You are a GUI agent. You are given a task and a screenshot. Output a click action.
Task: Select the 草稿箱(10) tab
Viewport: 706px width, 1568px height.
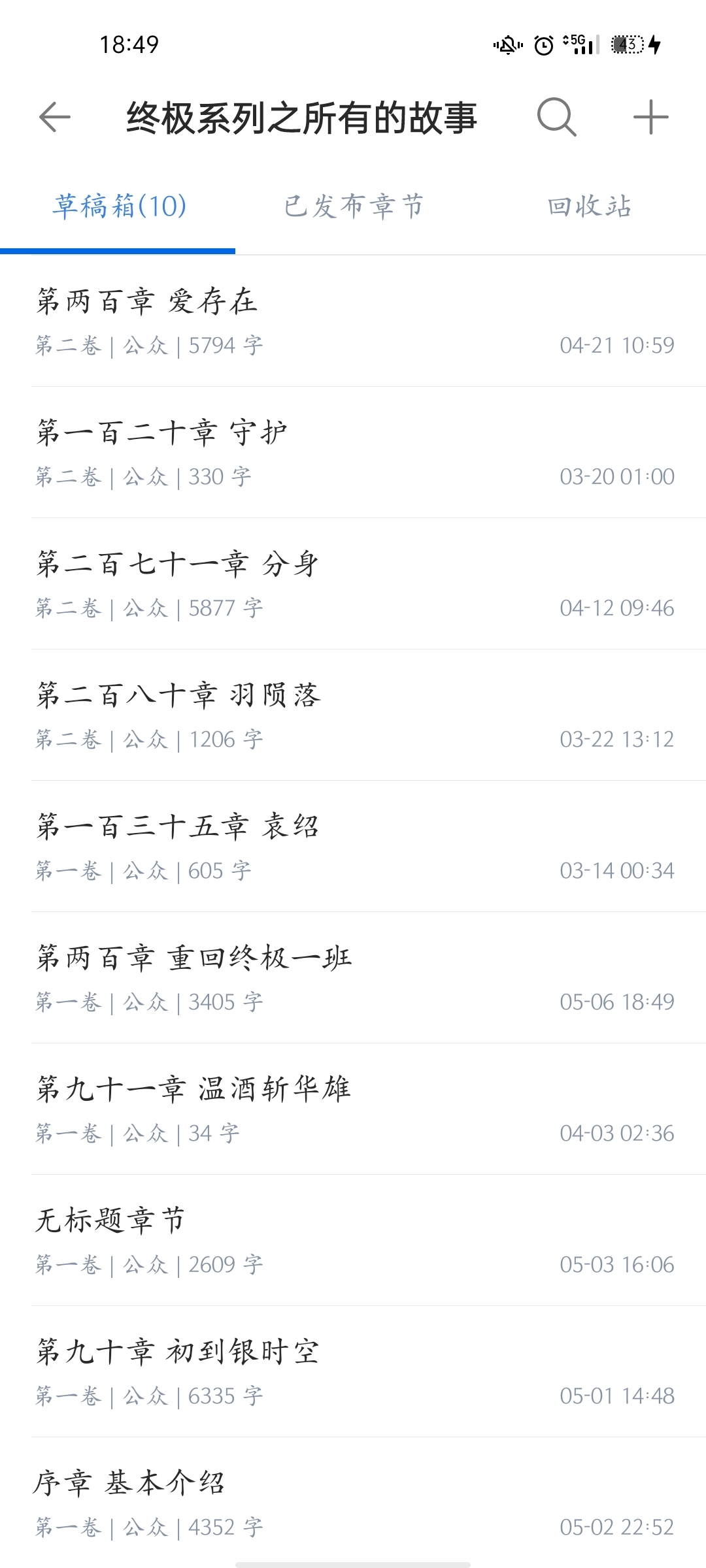pos(120,206)
